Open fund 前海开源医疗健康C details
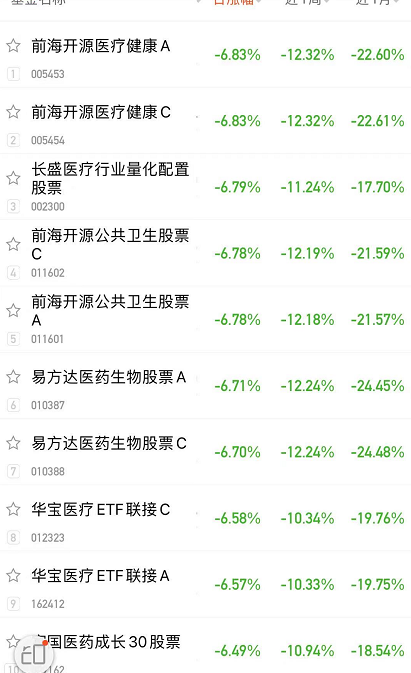Screen dimensions: 411x673 (x=206, y=121)
